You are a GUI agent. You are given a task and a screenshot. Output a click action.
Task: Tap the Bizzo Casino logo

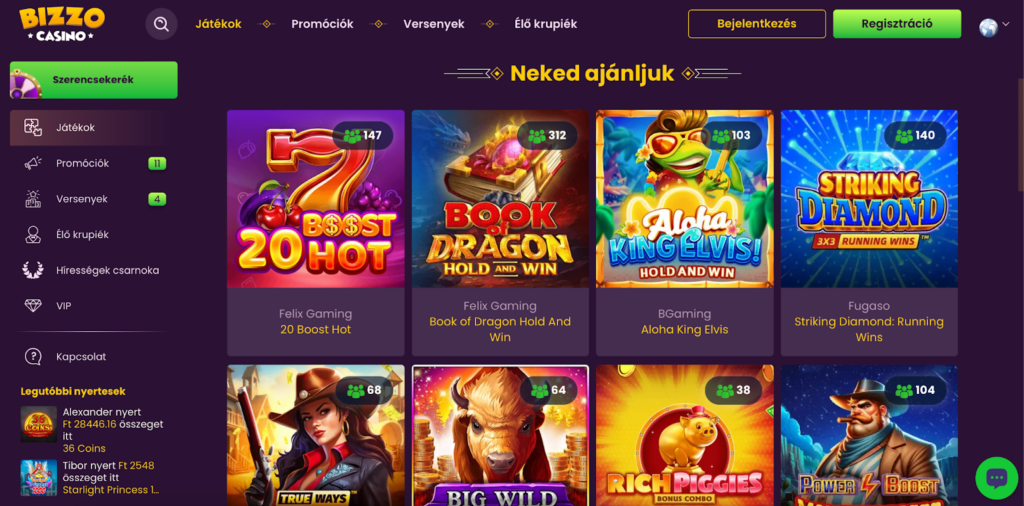click(61, 24)
